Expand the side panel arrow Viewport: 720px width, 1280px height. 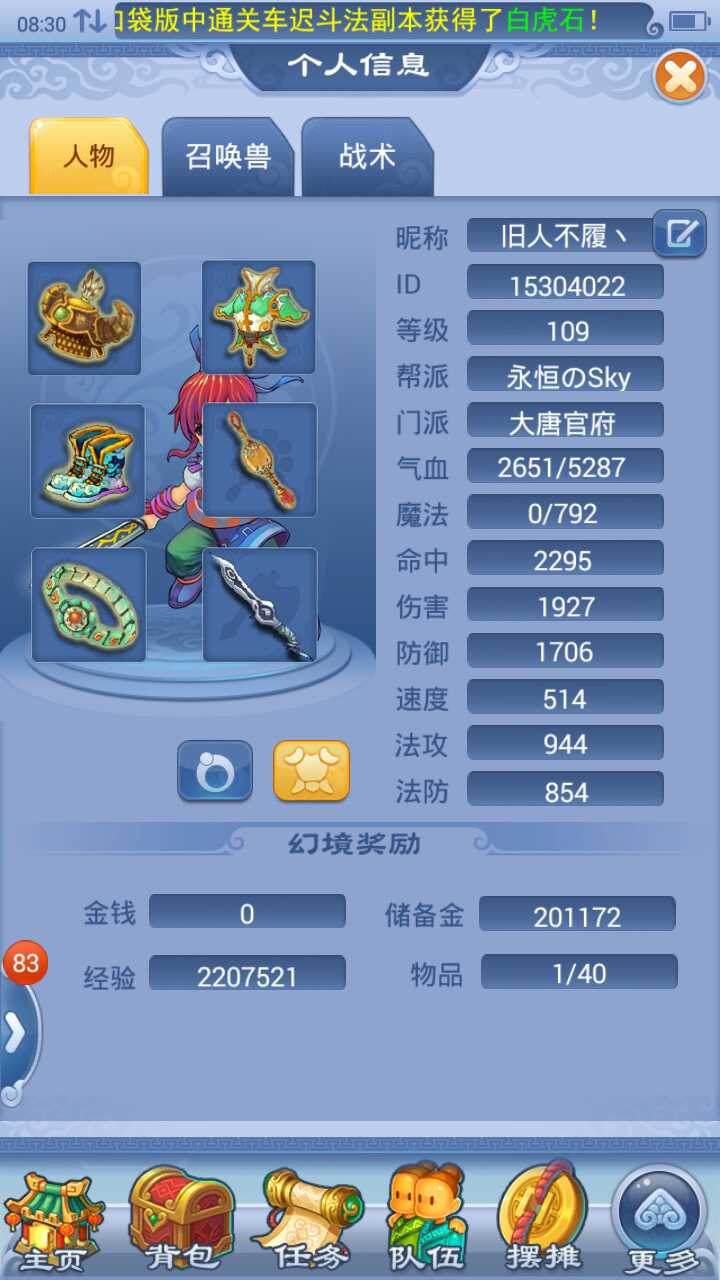(17, 1035)
